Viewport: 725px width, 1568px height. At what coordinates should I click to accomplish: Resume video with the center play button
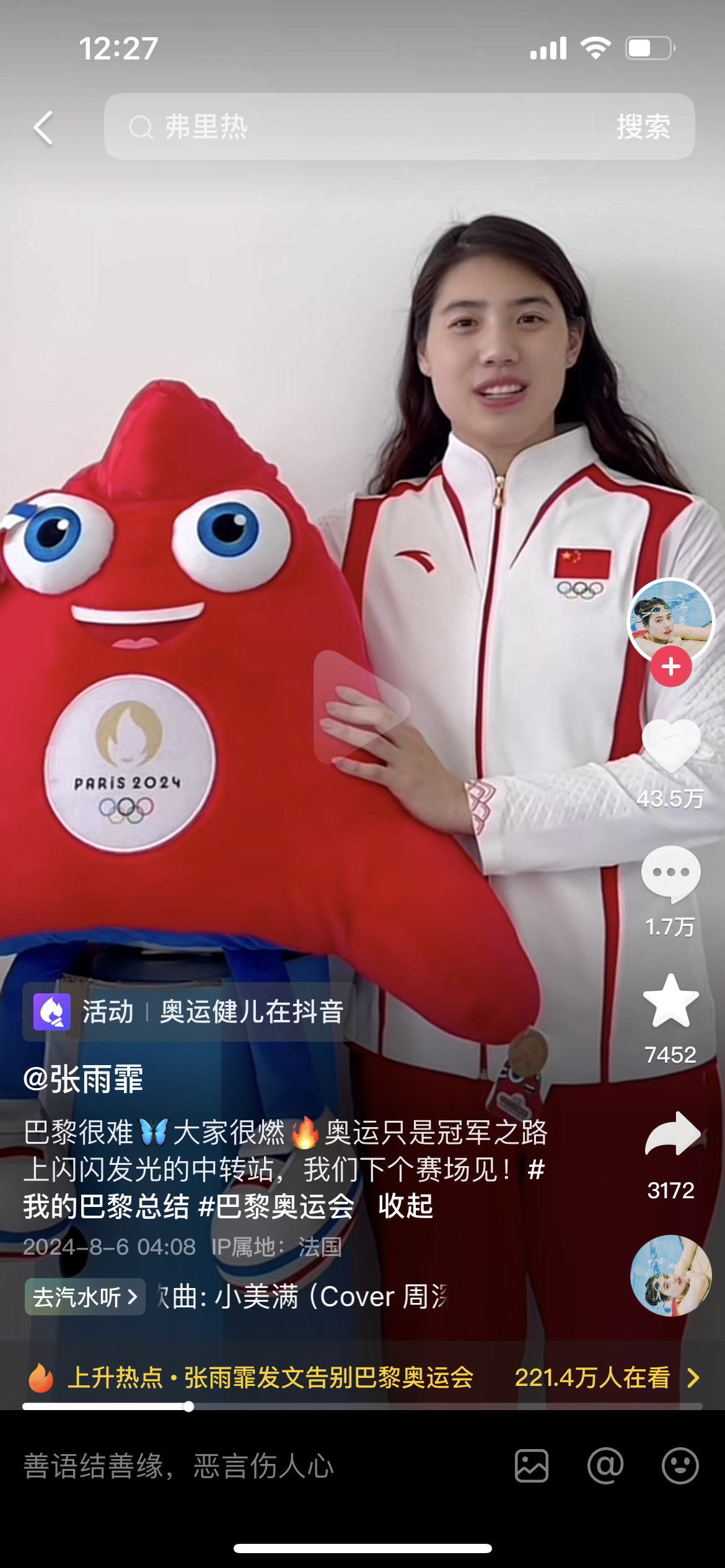[362, 707]
